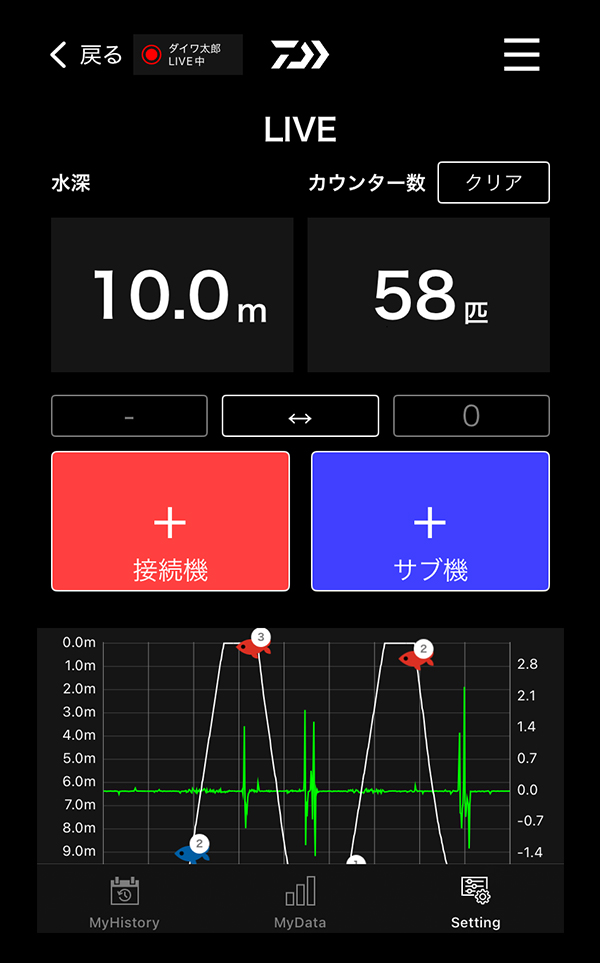600x963 pixels.
Task: Tap the minus button
Action: pyautogui.click(x=129, y=416)
